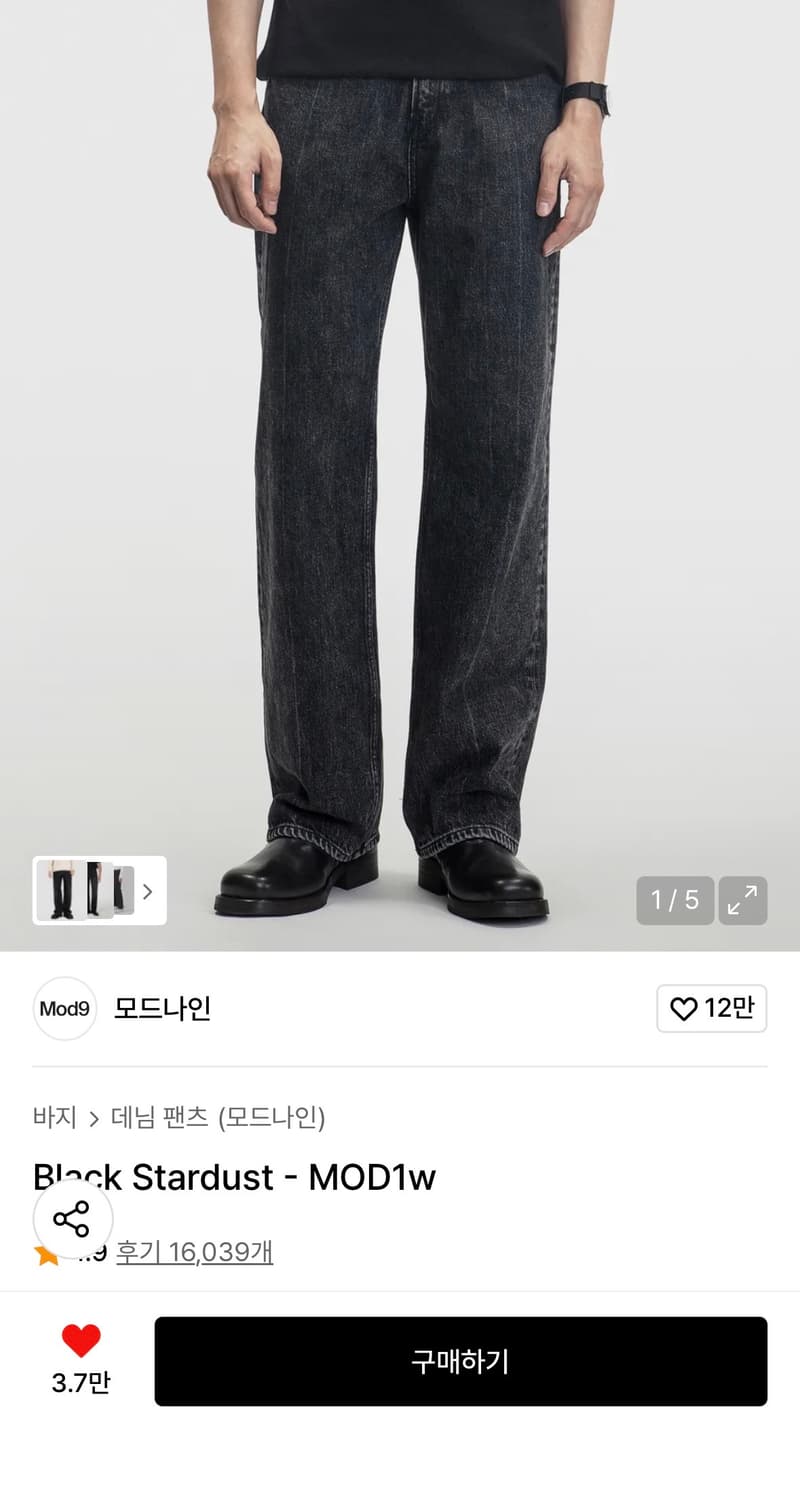Image resolution: width=800 pixels, height=1500 pixels.
Task: Select the first thumbnail in the strip
Action: pyautogui.click(x=62, y=890)
